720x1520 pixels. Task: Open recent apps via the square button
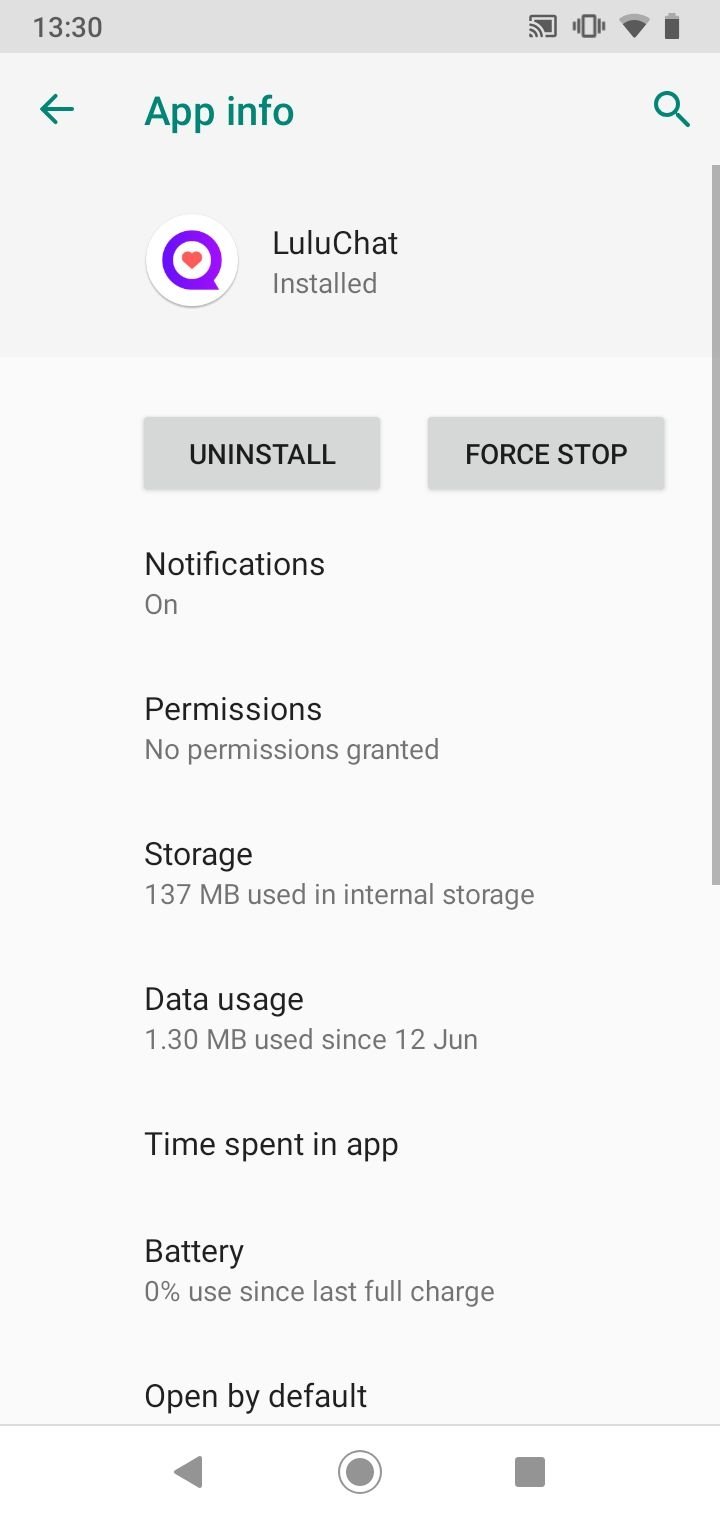[x=529, y=1472]
